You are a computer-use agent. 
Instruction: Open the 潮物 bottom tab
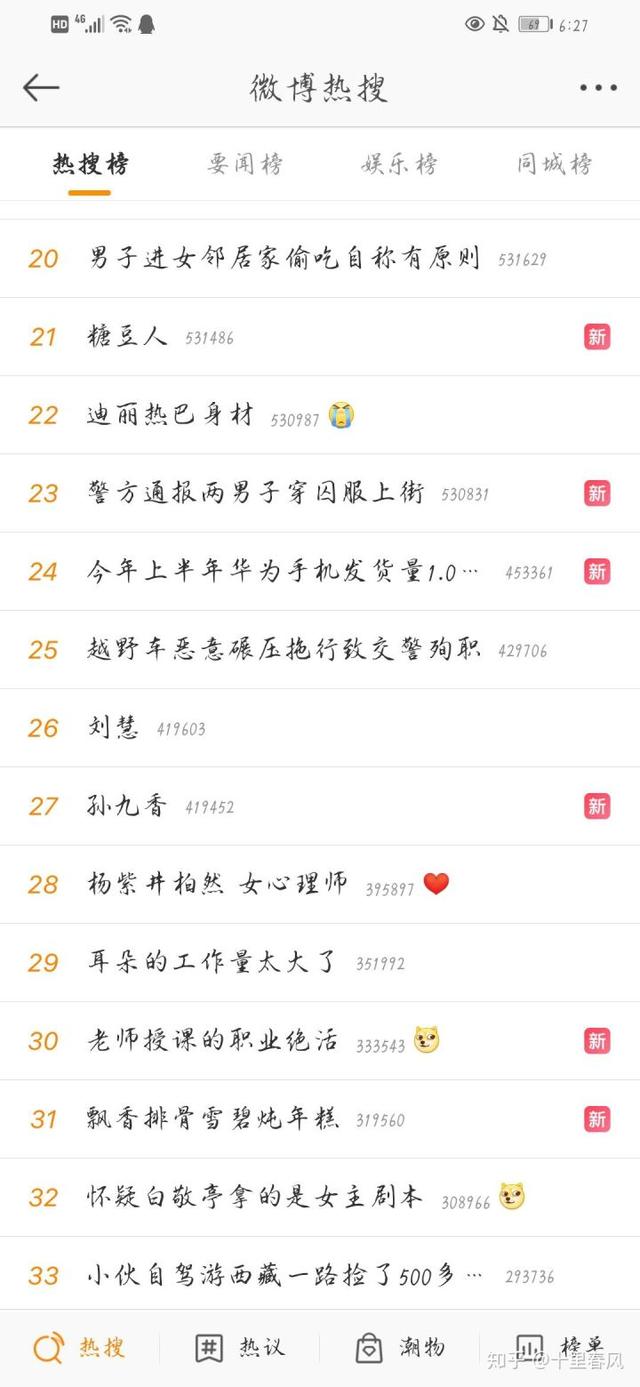pyautogui.click(x=399, y=1348)
